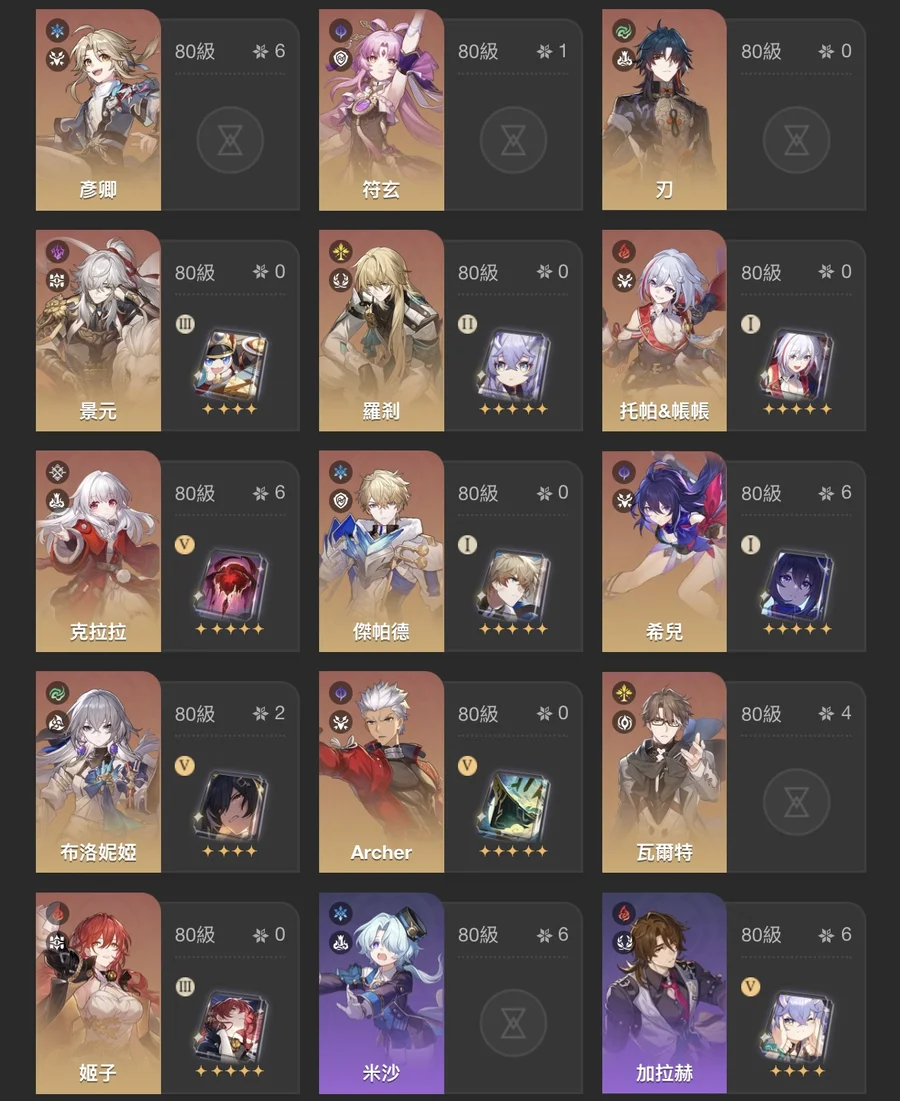900x1101 pixels.
Task: Open 托帕&帳帳 character details
Action: 664,330
